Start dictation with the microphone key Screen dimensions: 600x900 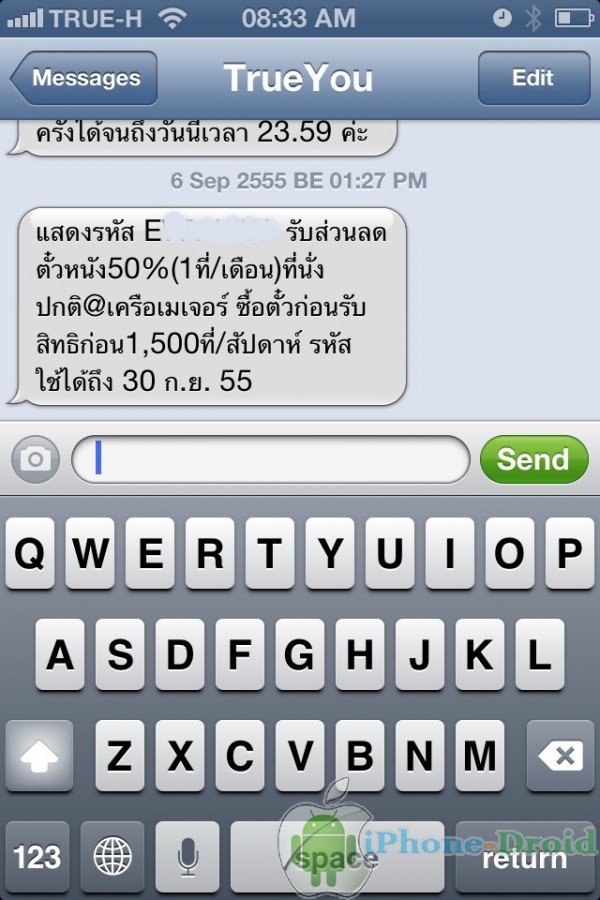coord(186,857)
